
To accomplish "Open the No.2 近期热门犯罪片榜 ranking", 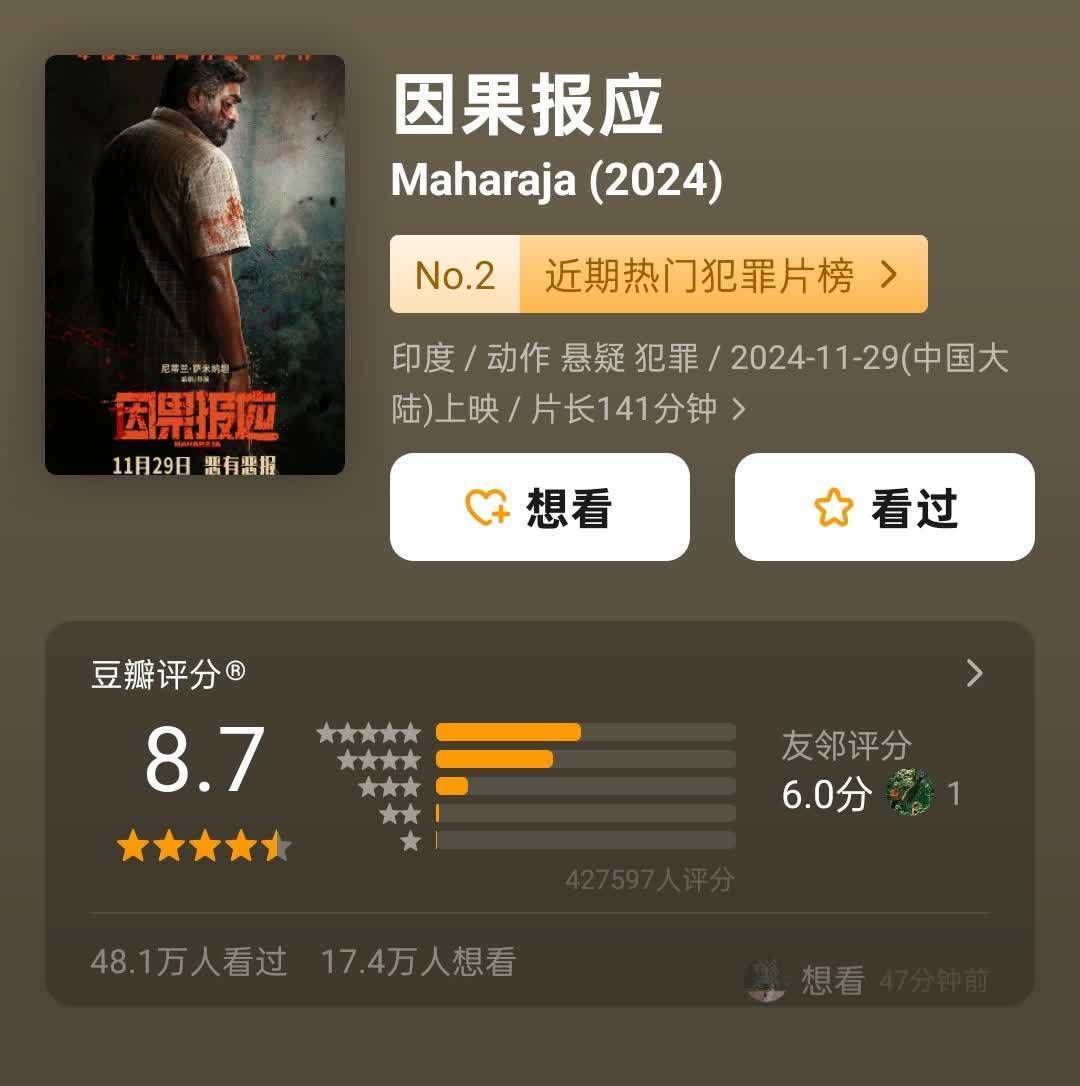I will [x=658, y=275].
